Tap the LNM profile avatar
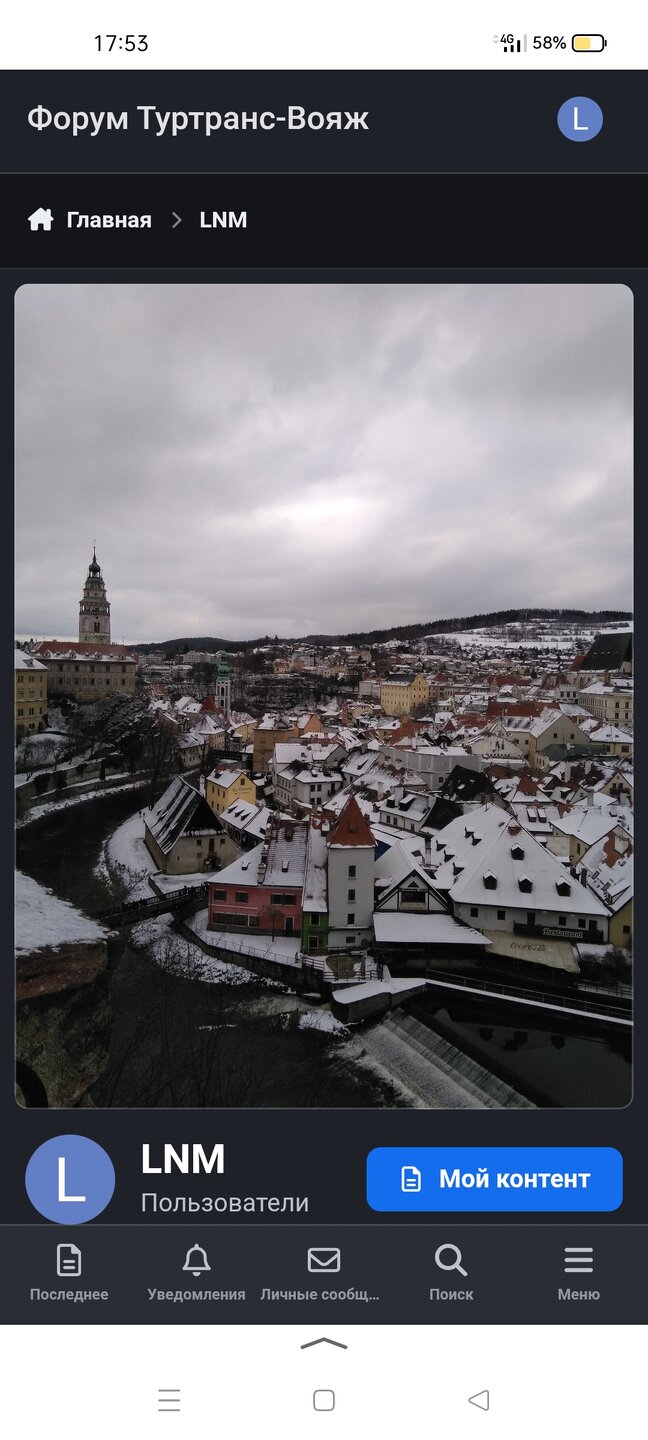Screen dimensions: 648x1440 pyautogui.click(x=70, y=1180)
